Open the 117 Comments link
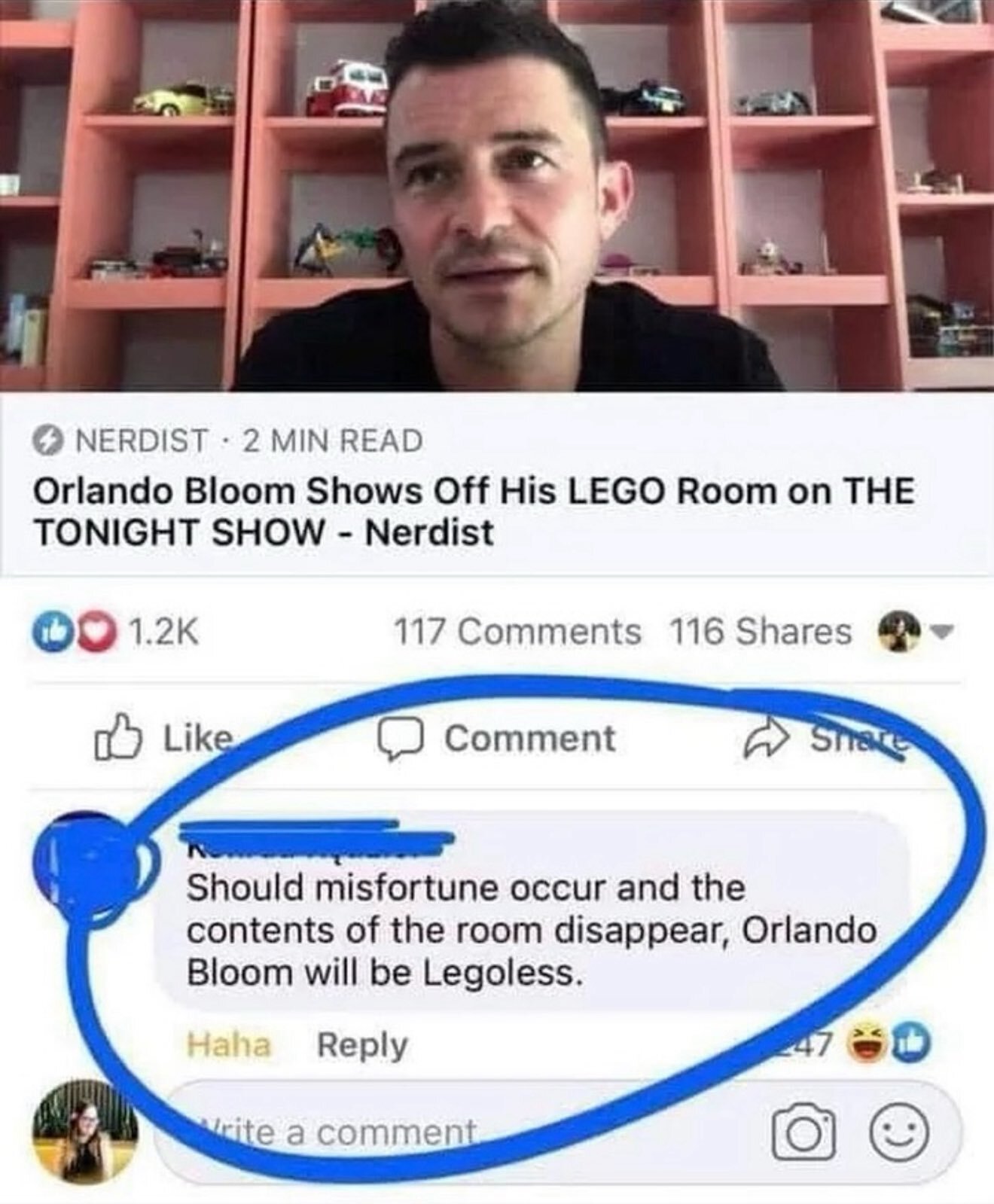Screen dimensions: 994x1204 (x=517, y=632)
